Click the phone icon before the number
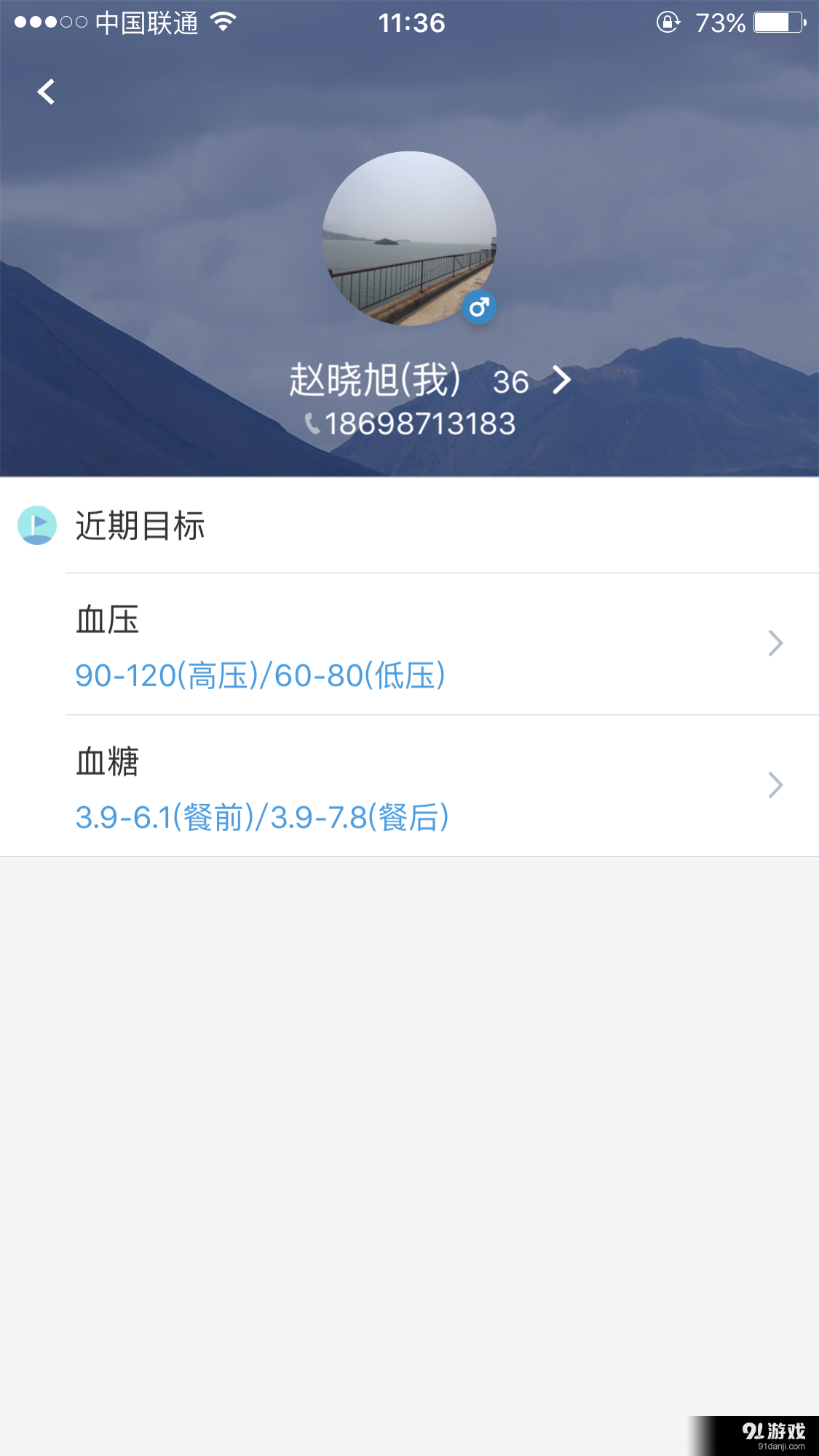This screenshot has height=1456, width=819. coord(313,423)
